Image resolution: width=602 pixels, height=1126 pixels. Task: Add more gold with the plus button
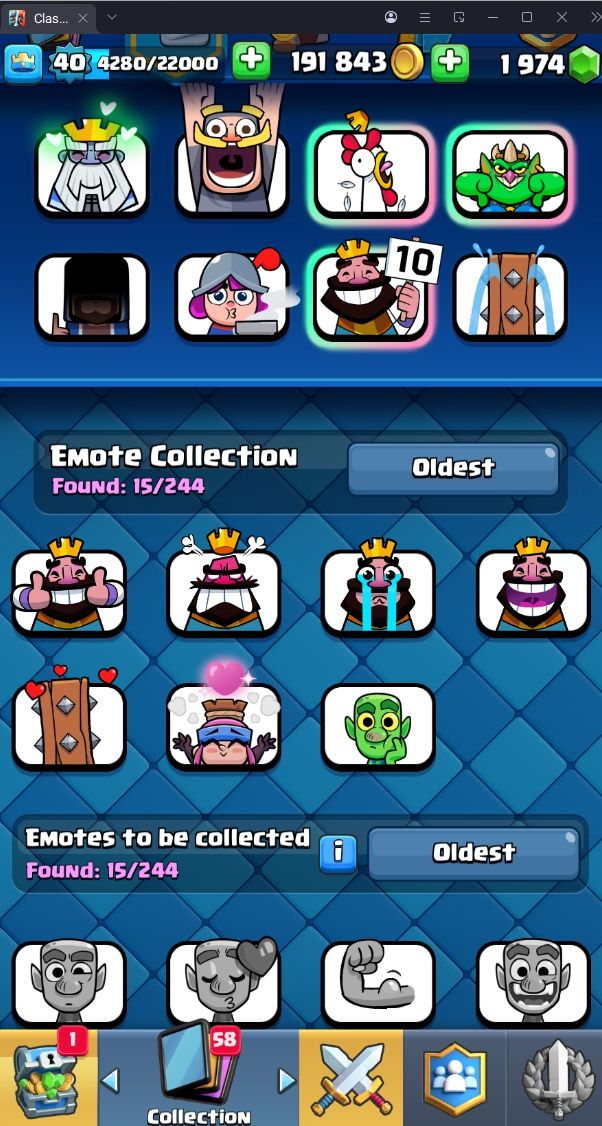251,62
